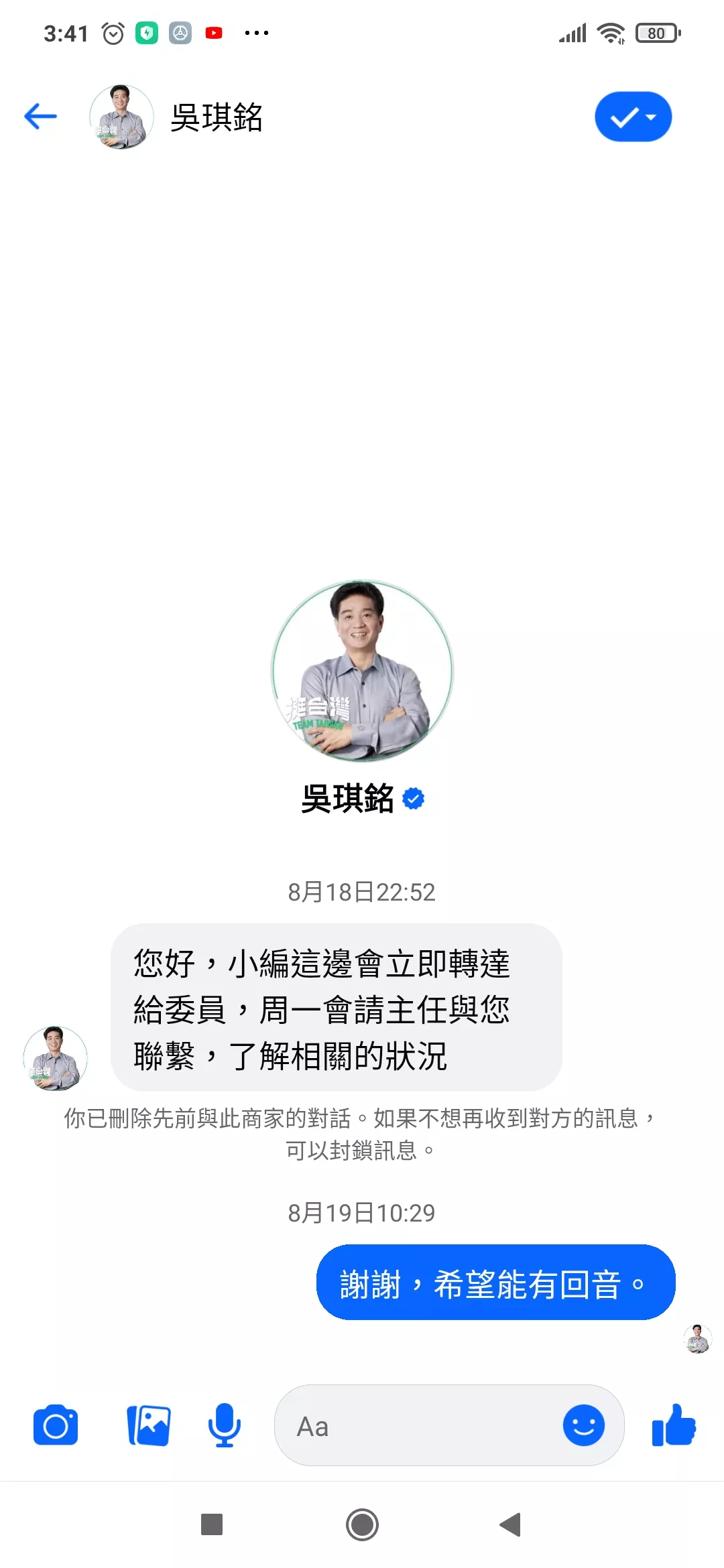Open recent apps via square button
The height and width of the screenshot is (1568, 724).
[212, 1524]
